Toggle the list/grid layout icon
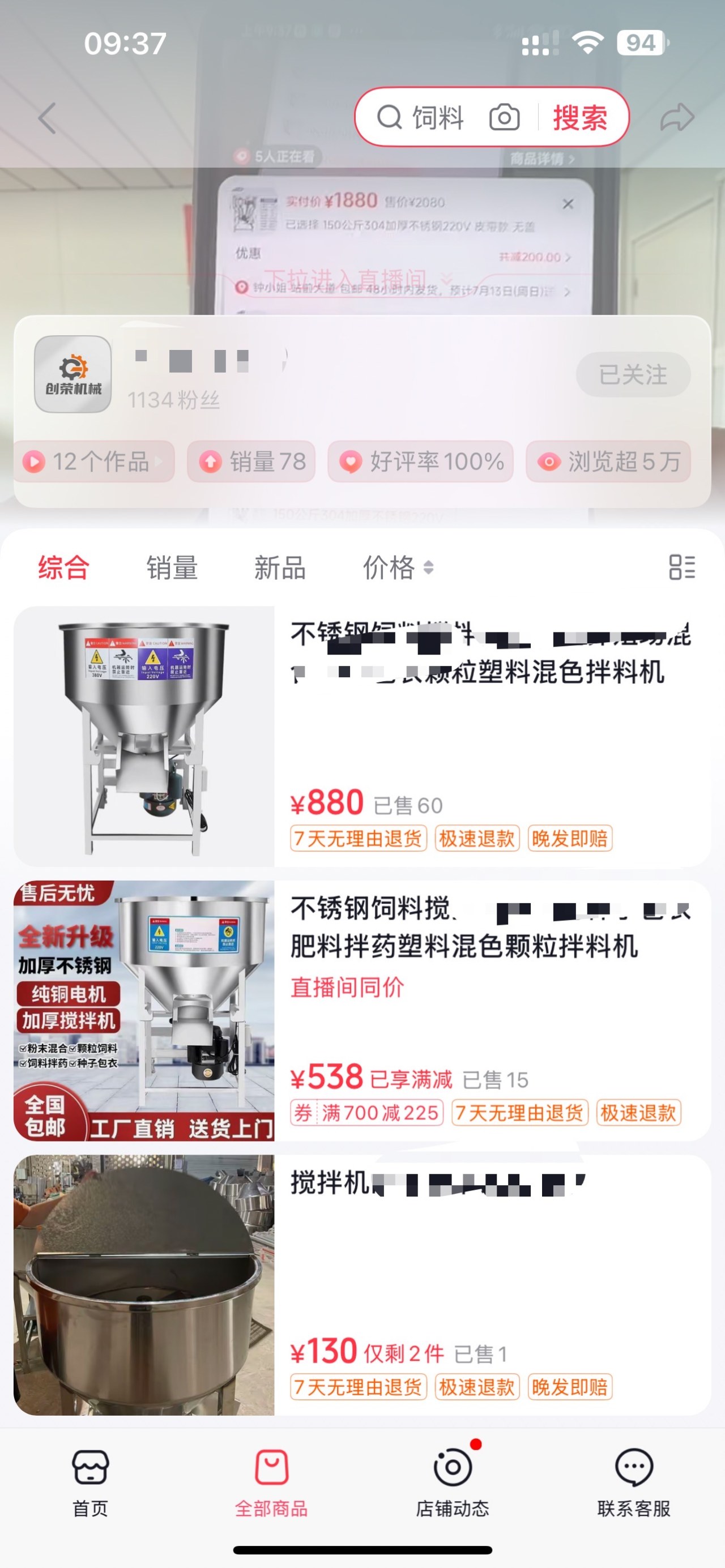The width and height of the screenshot is (725, 1568). point(682,567)
